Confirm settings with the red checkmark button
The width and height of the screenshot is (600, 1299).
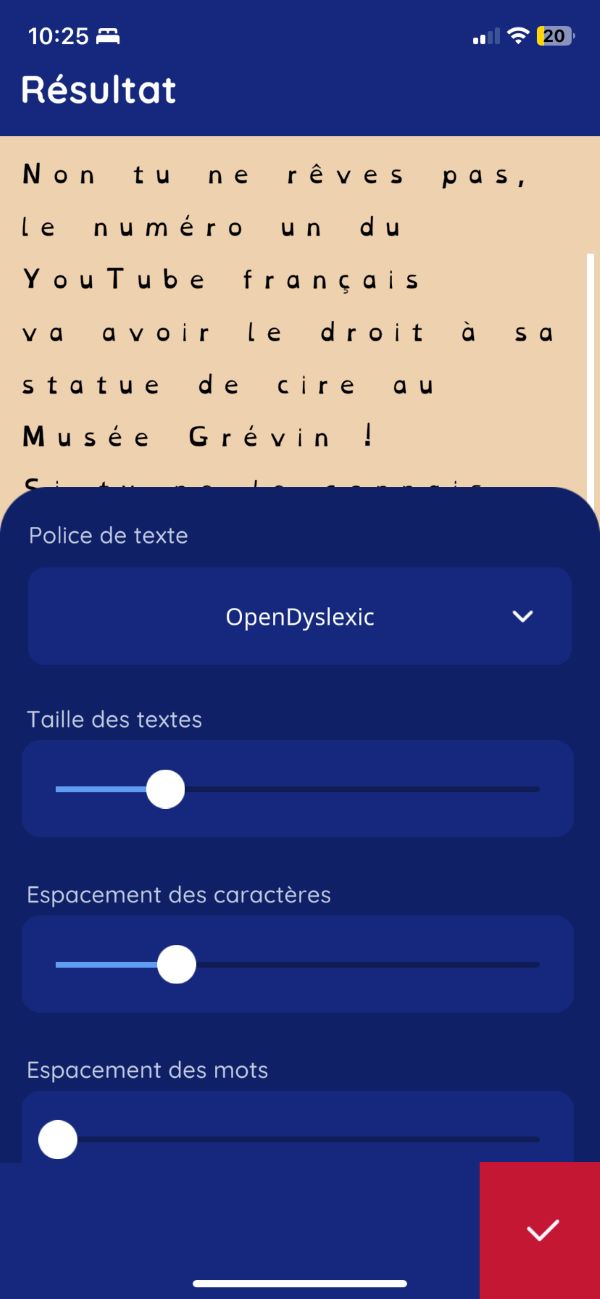[x=541, y=1230]
